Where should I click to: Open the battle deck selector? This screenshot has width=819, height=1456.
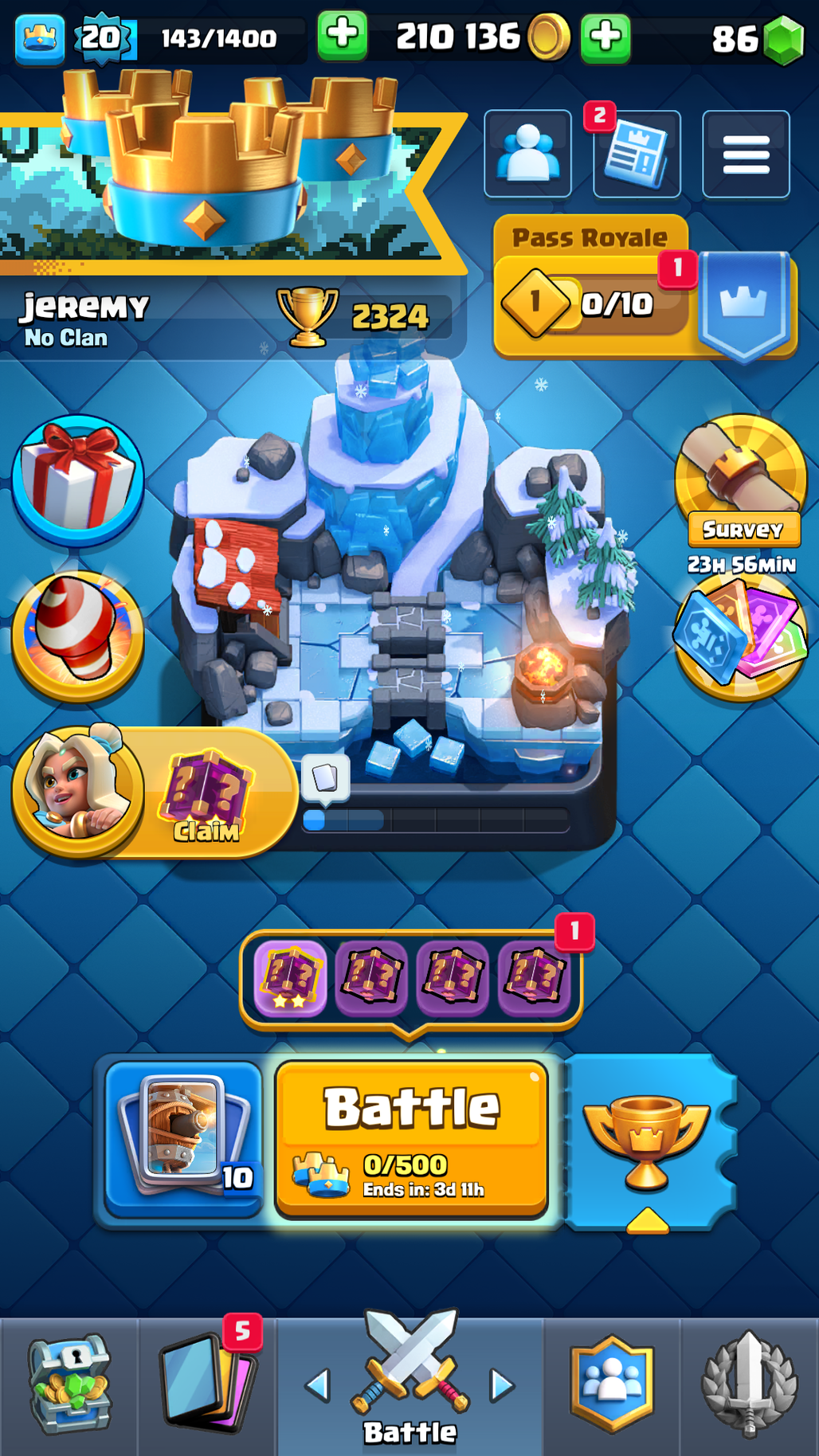pyautogui.click(x=184, y=1138)
